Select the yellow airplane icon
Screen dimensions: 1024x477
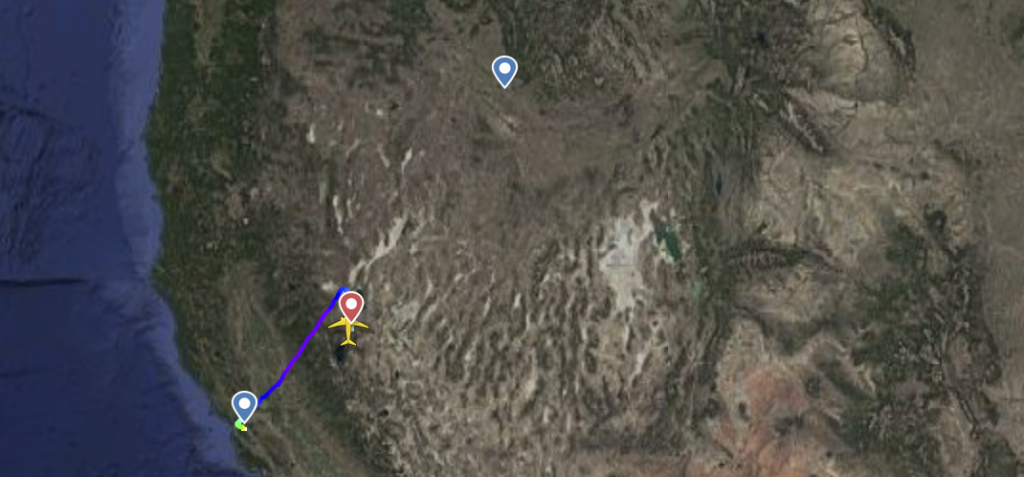click(x=348, y=330)
